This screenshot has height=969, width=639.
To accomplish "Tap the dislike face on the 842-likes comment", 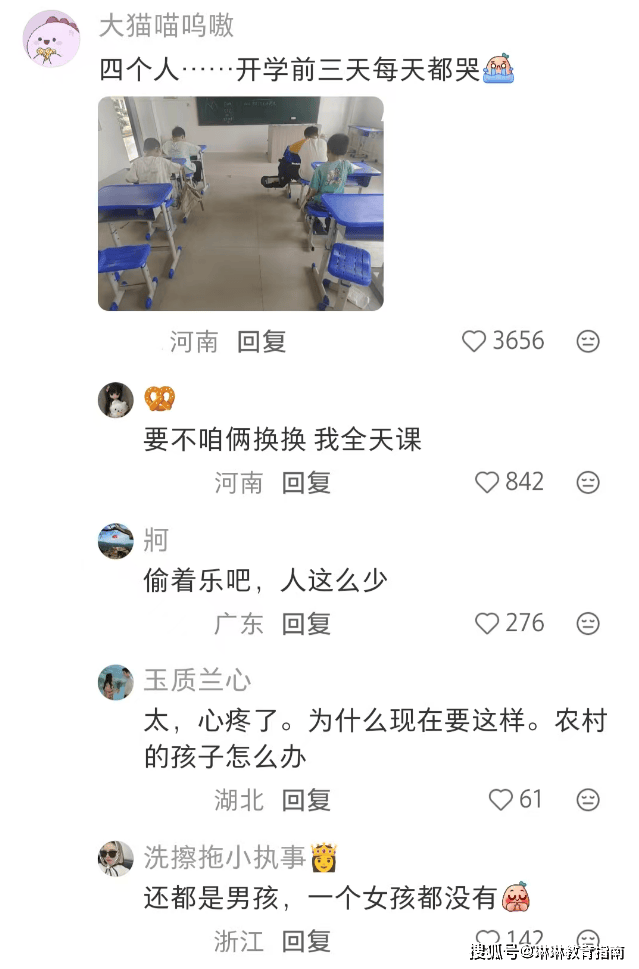I will [x=588, y=483].
